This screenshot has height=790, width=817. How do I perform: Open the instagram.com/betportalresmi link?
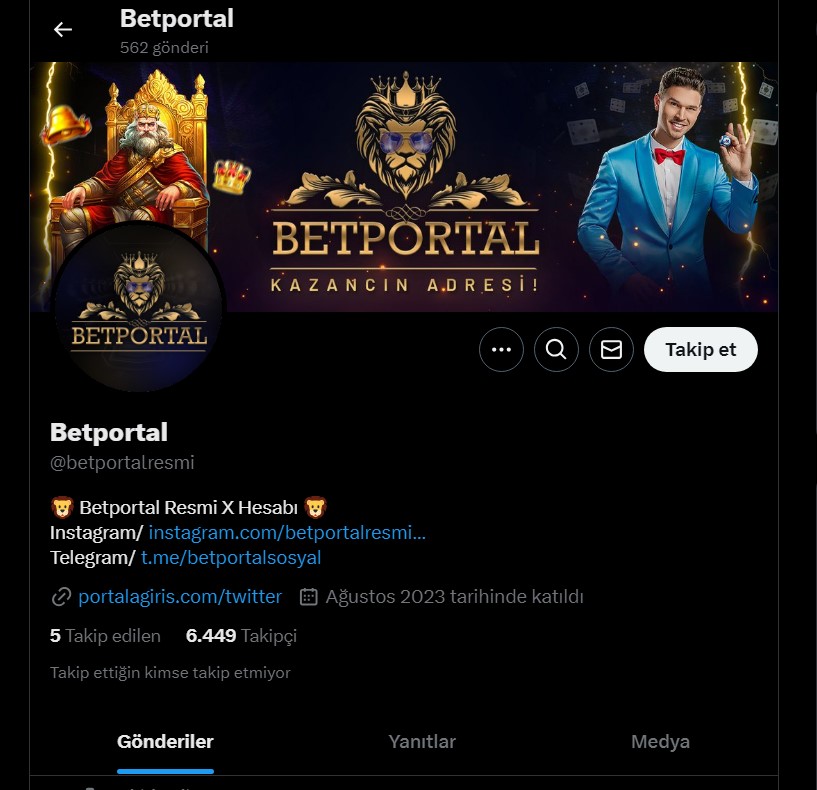pos(287,533)
